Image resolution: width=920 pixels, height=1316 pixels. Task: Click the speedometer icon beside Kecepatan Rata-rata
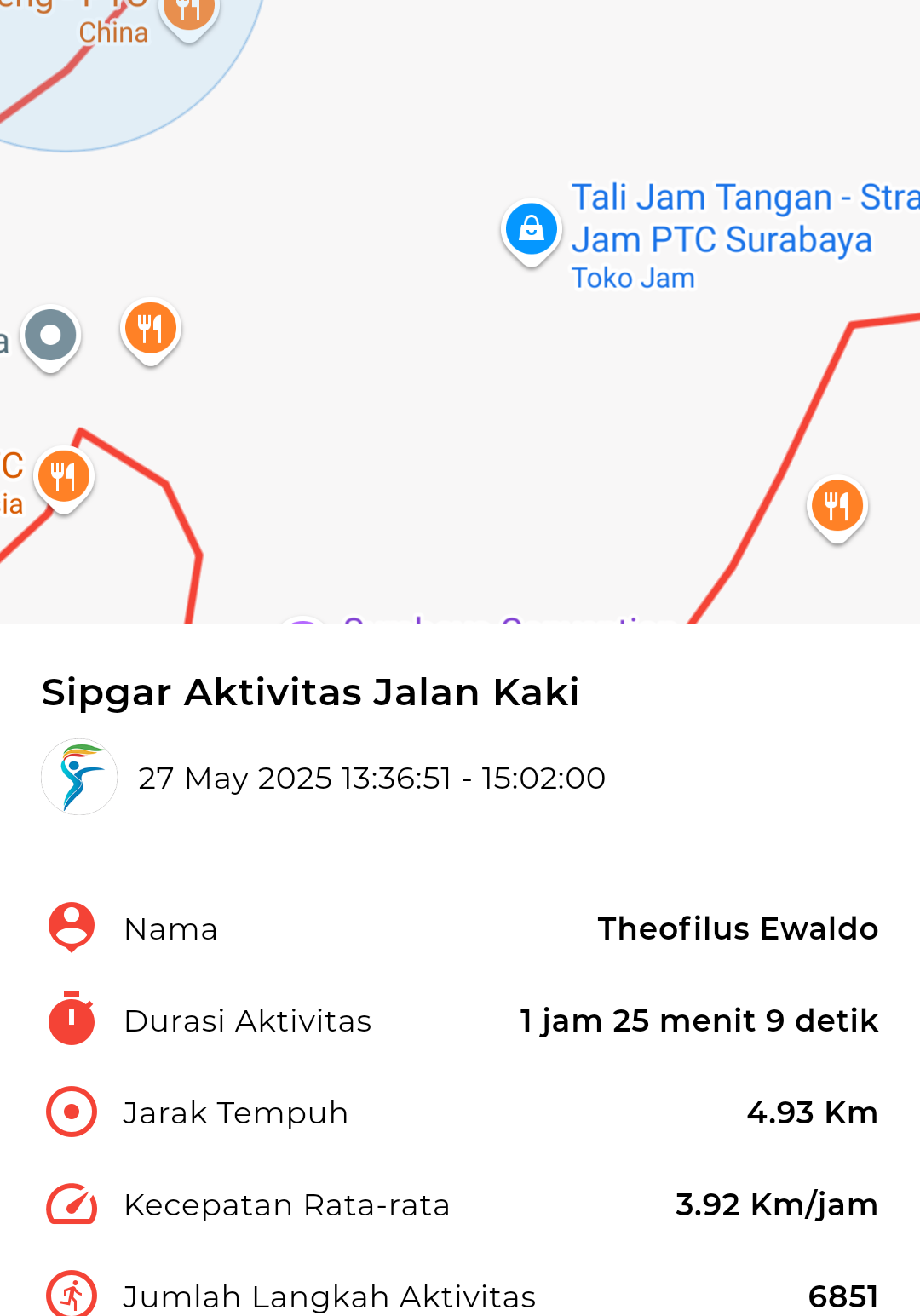click(71, 1204)
